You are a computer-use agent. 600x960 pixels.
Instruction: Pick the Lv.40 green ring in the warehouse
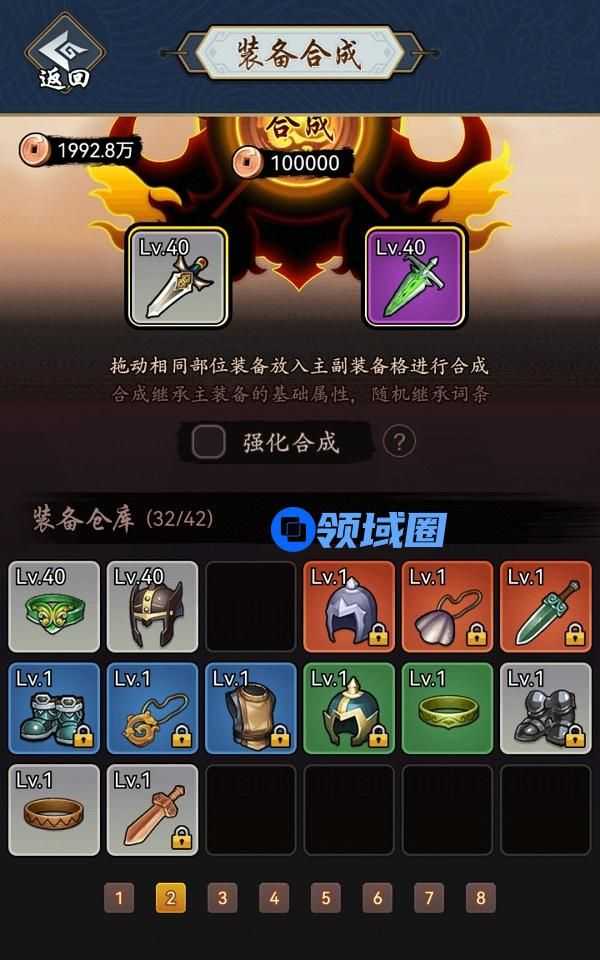(x=54, y=606)
